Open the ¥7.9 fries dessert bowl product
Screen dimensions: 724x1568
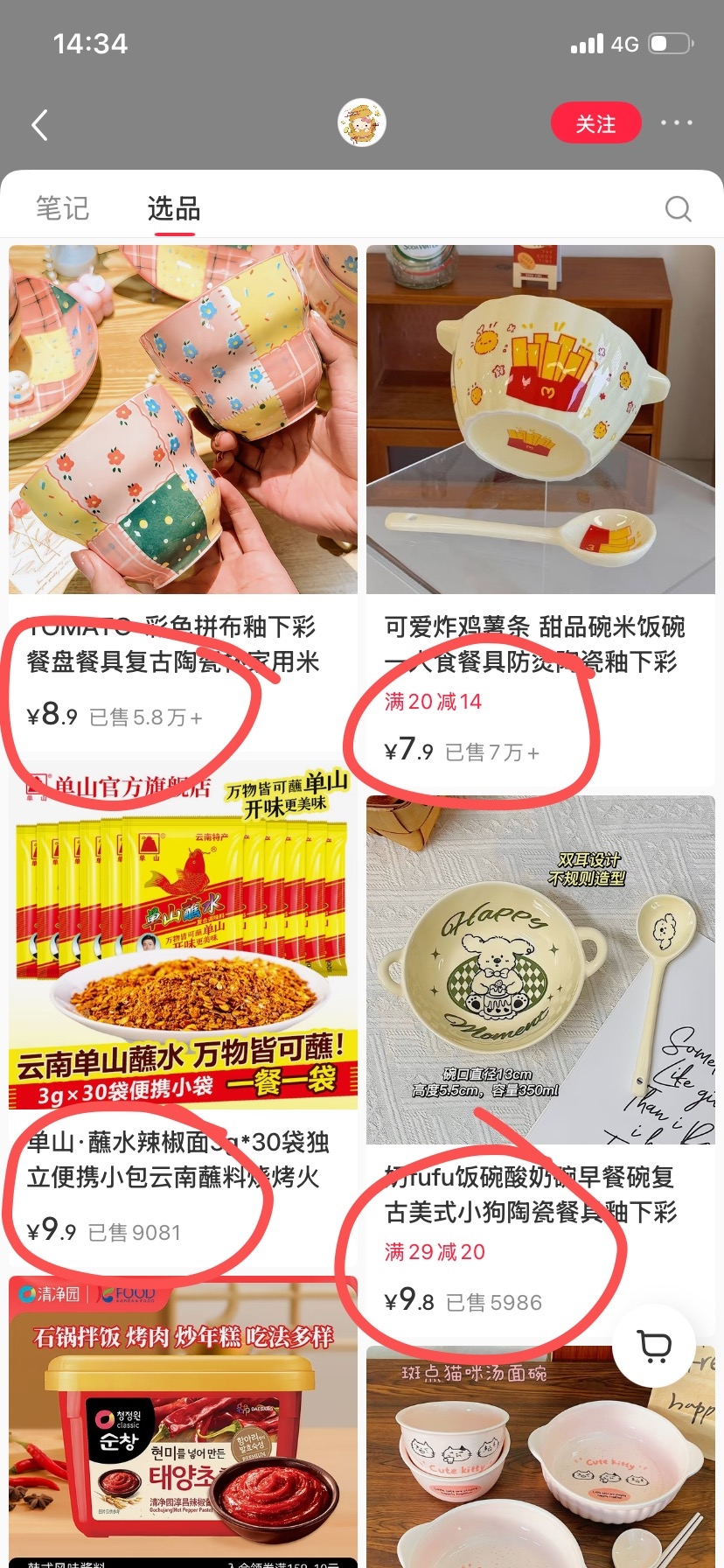pyautogui.click(x=540, y=514)
